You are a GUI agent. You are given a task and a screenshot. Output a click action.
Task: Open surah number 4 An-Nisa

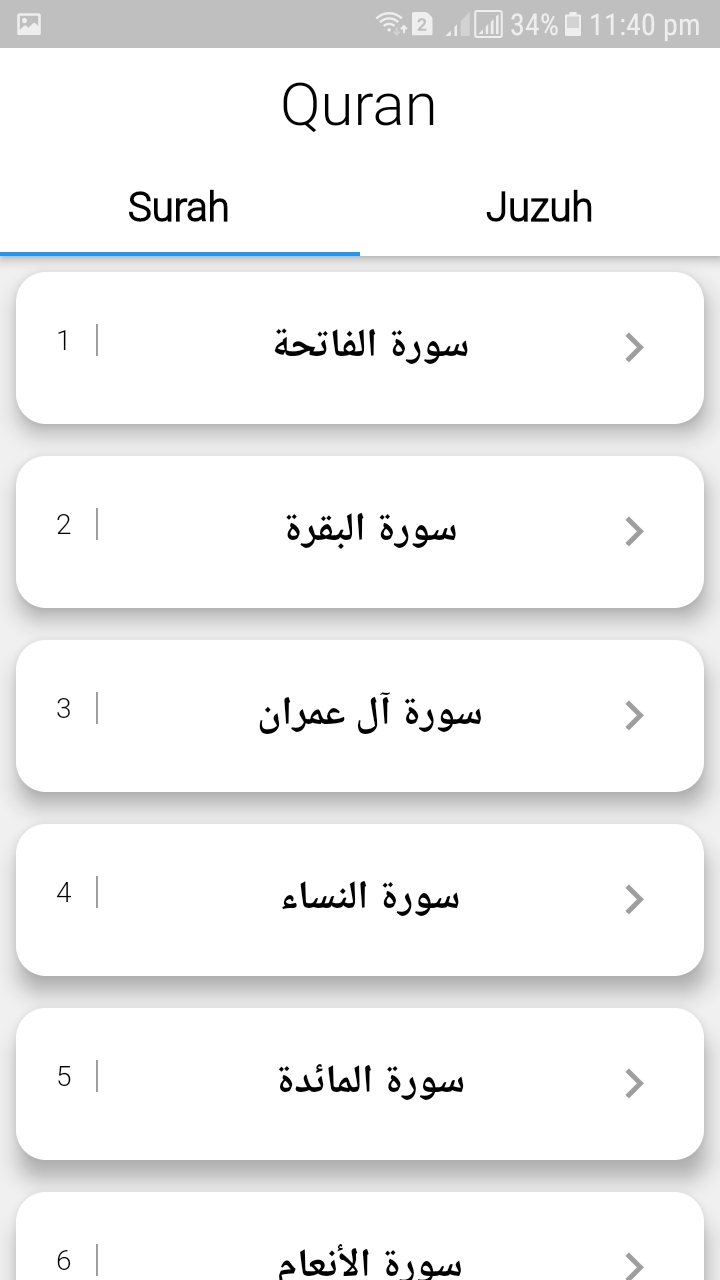pos(360,899)
